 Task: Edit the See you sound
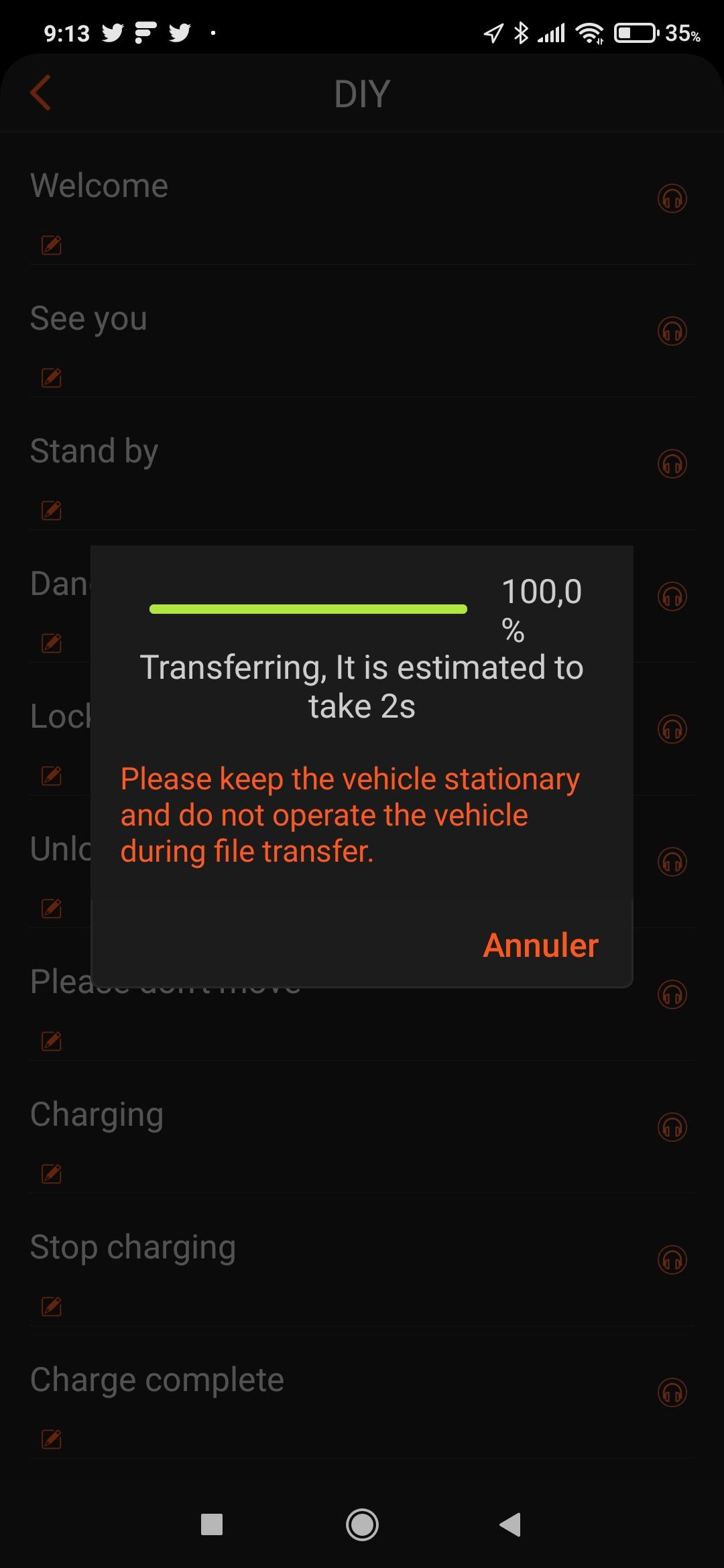52,378
